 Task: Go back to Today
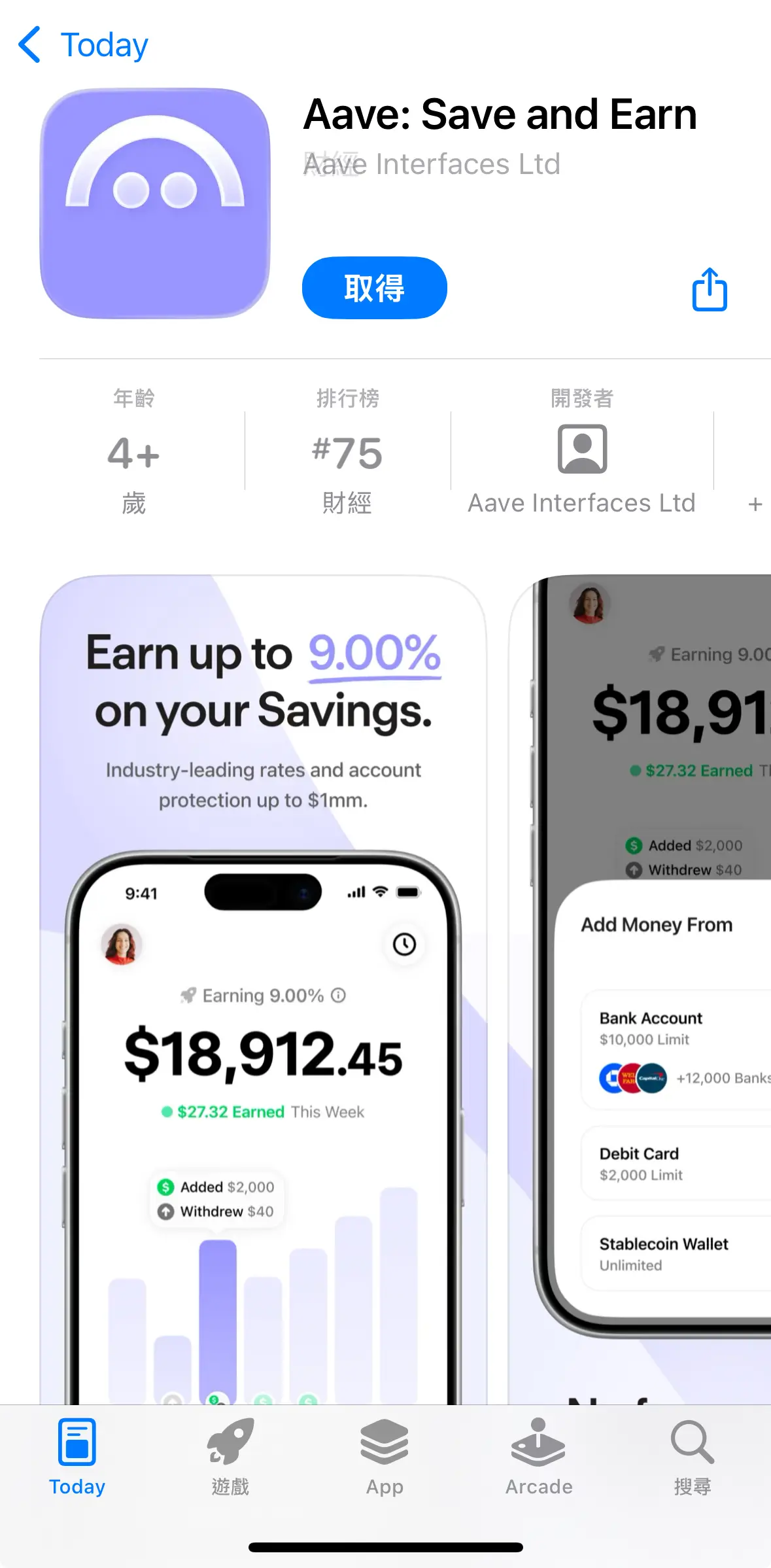coord(84,45)
